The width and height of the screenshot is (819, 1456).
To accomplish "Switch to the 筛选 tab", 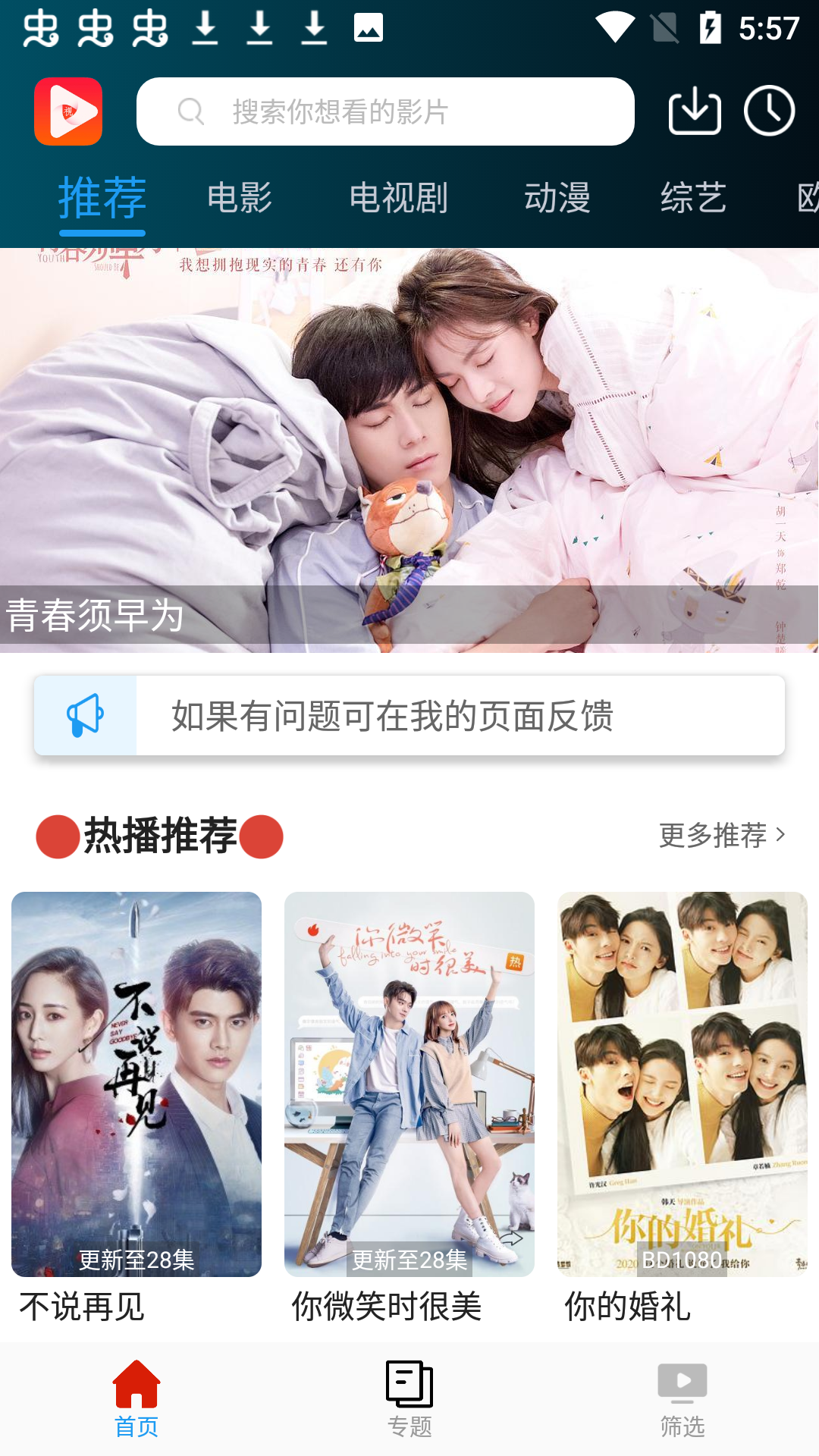I will (682, 1399).
